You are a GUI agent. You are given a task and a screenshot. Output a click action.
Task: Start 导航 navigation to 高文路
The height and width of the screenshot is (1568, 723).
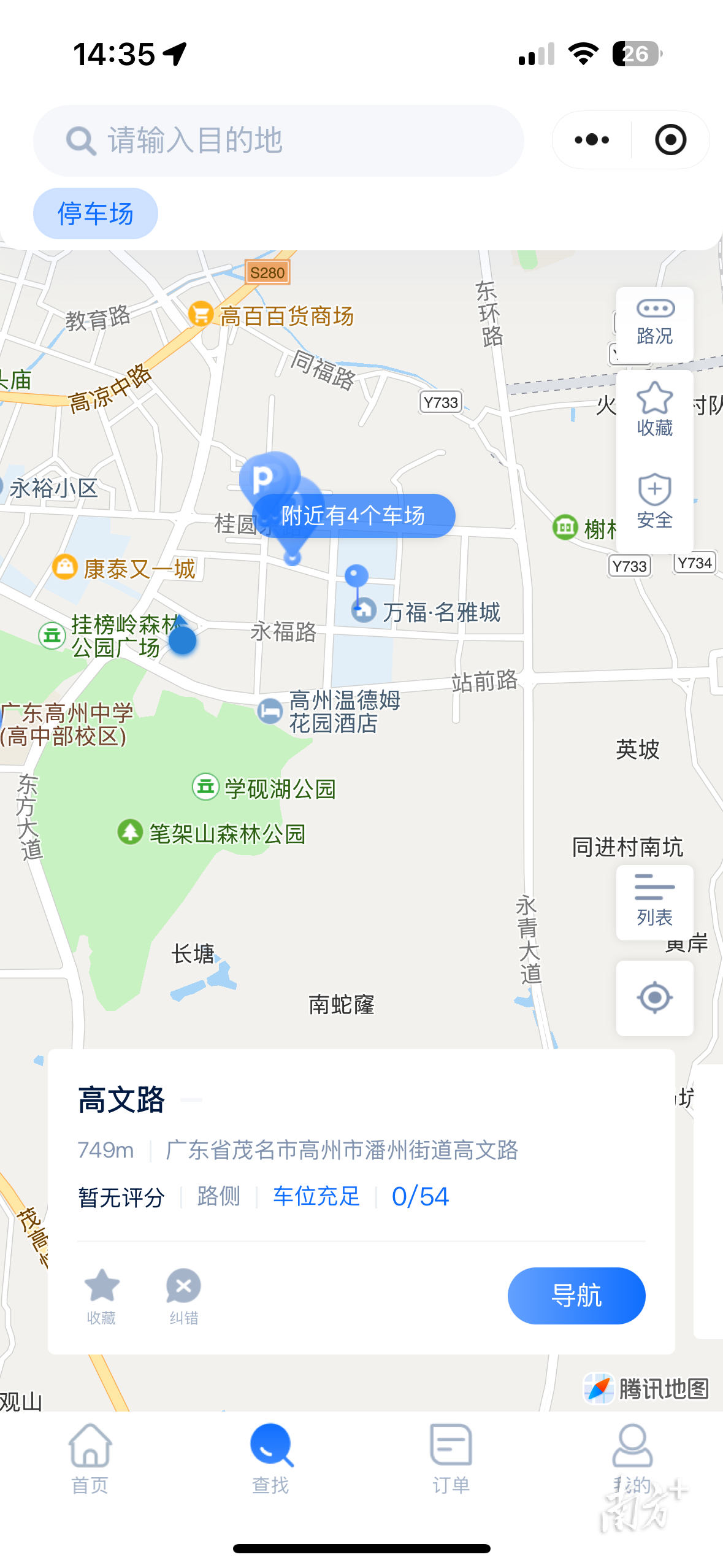(576, 1296)
